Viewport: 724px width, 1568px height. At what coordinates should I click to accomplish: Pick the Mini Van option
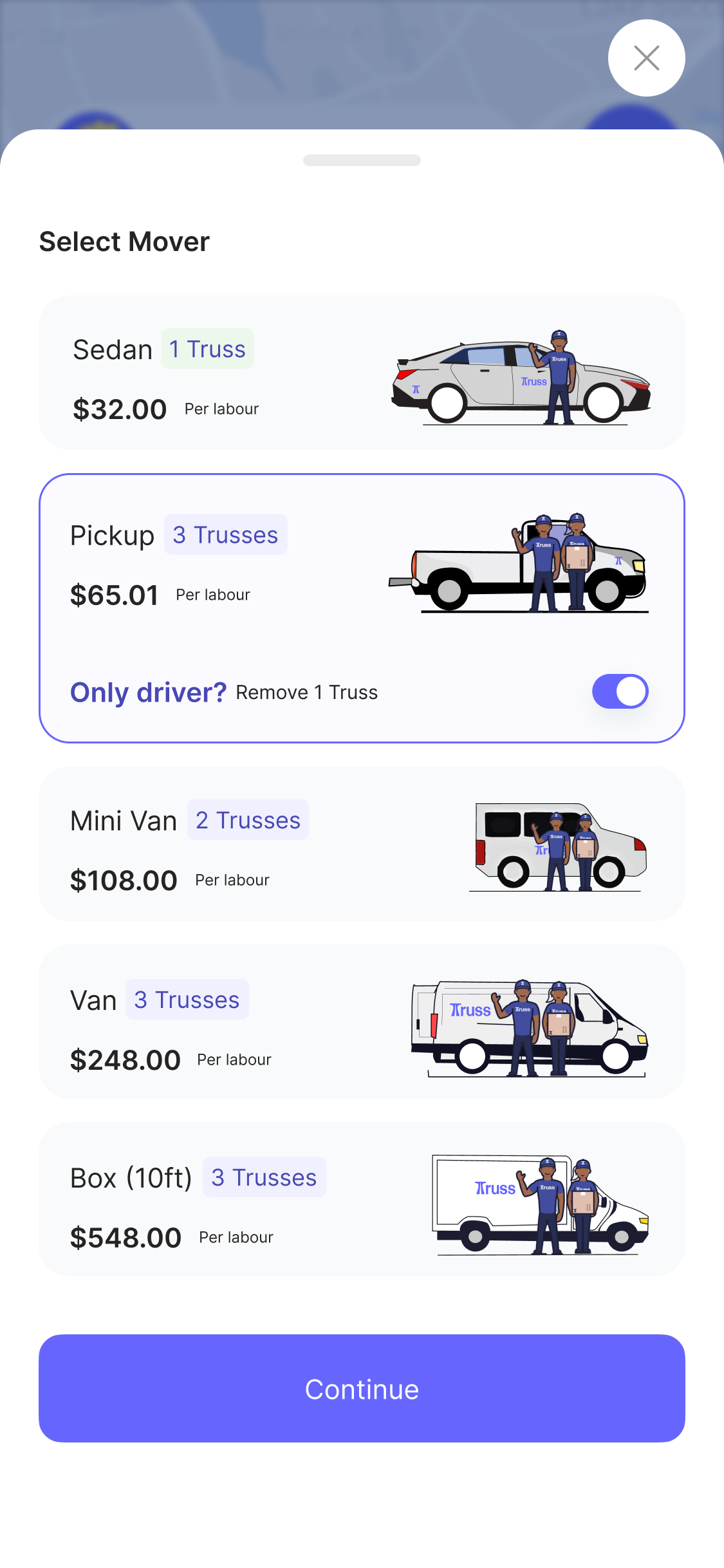[x=362, y=844]
